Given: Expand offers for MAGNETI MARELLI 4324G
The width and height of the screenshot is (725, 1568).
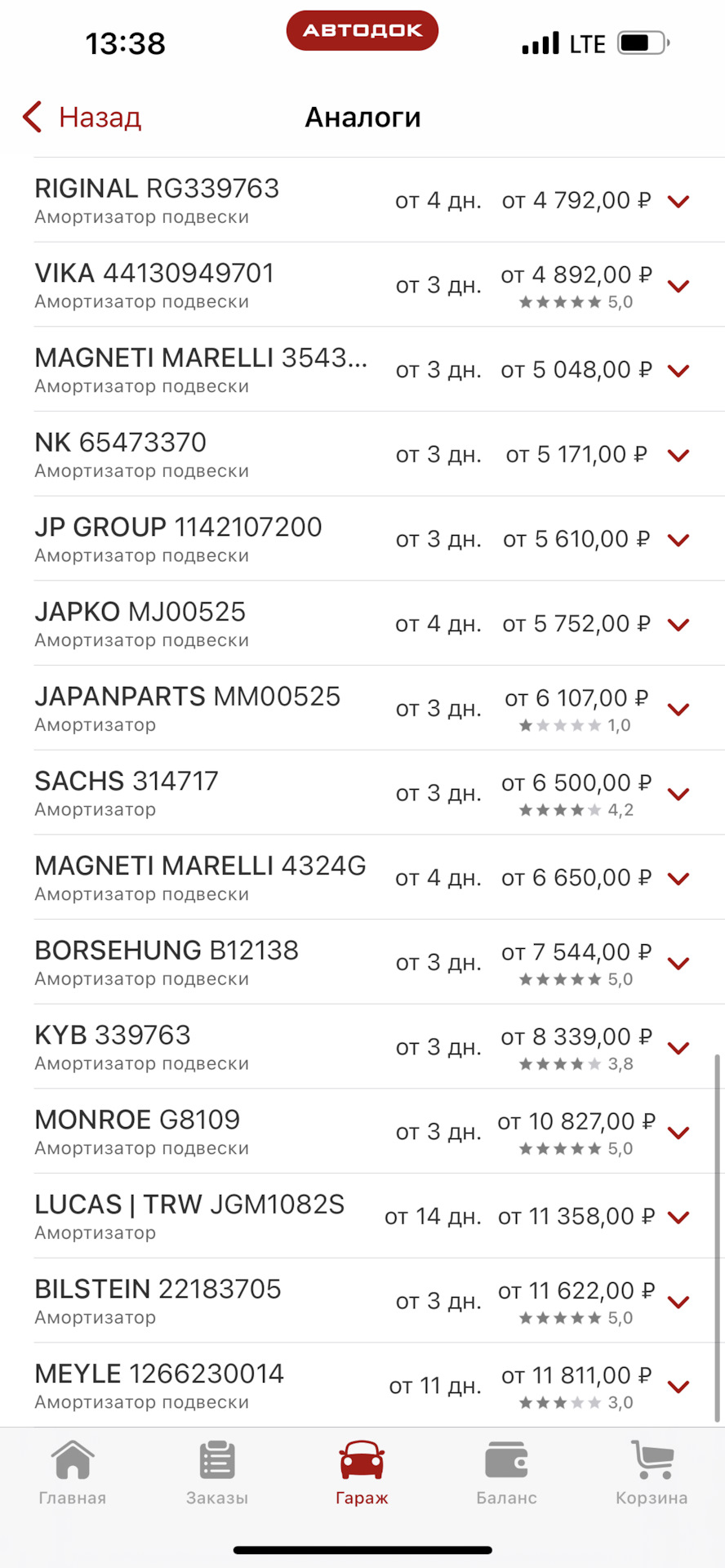Looking at the screenshot, I should click(x=678, y=878).
